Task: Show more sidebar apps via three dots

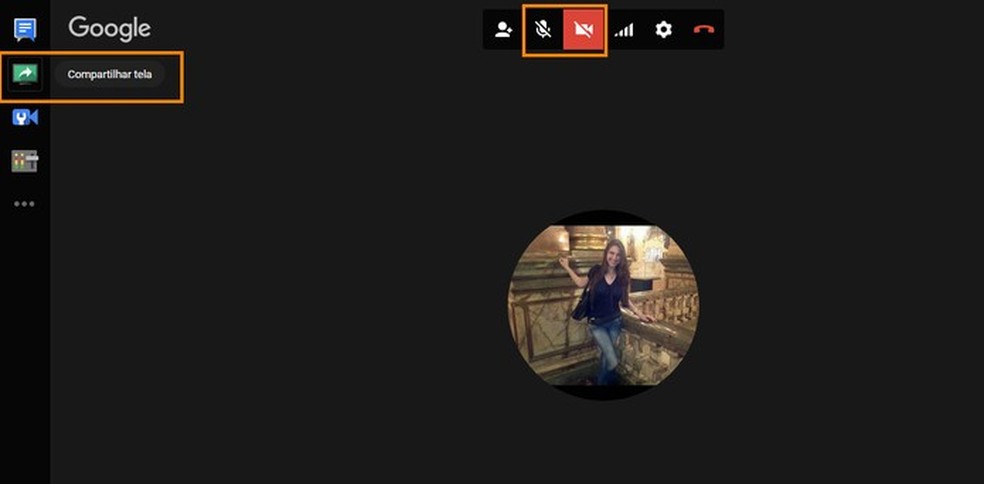Action: point(25,204)
